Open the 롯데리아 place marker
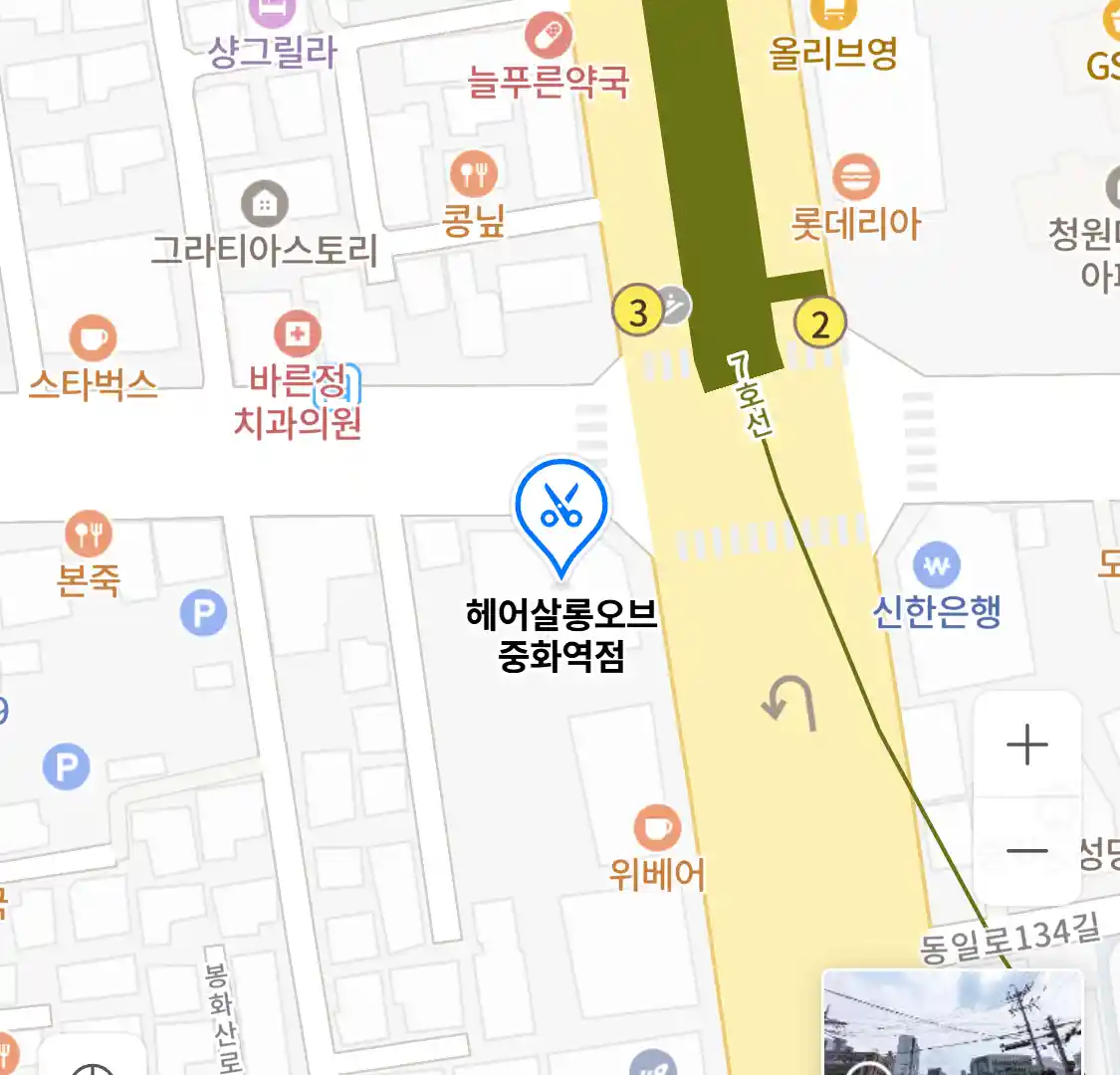The width and height of the screenshot is (1120, 1075). click(855, 179)
